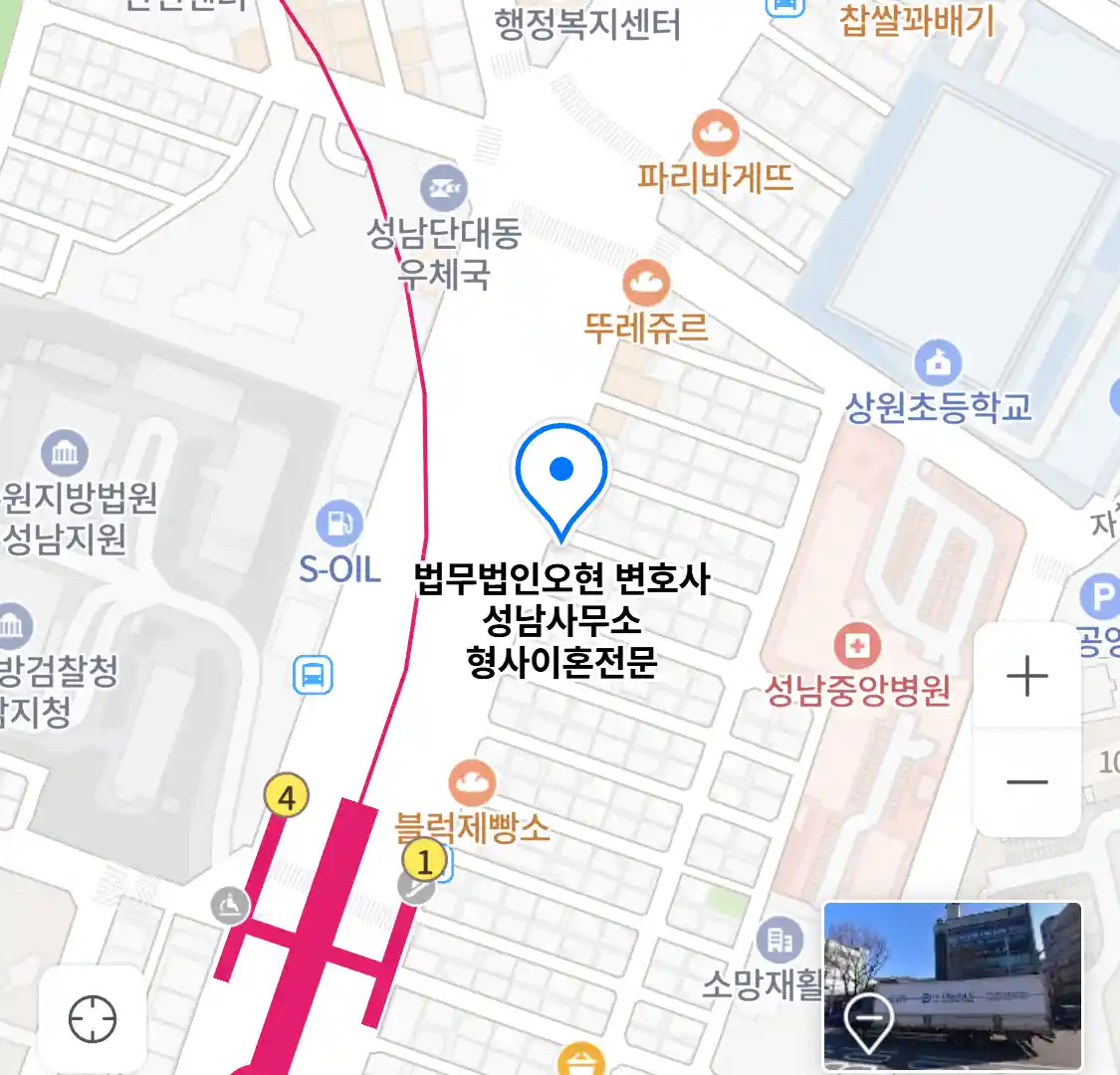
Task: Select subway exit 4 marker
Action: (x=287, y=797)
